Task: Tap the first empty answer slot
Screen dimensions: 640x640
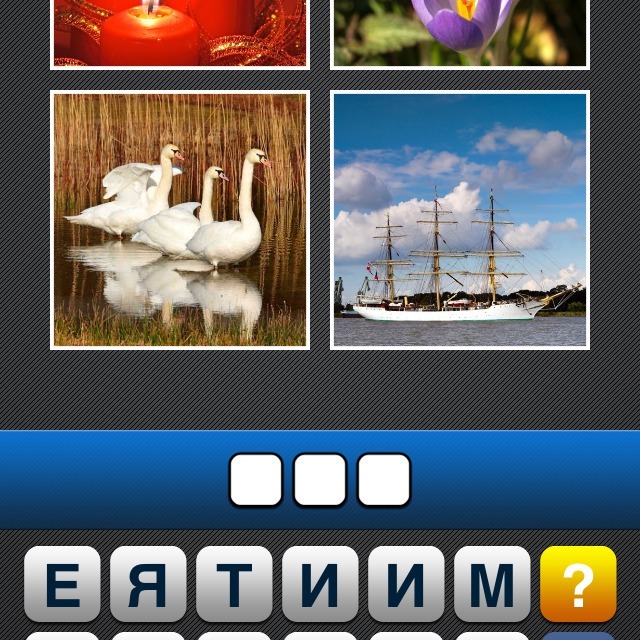Action: 256,480
